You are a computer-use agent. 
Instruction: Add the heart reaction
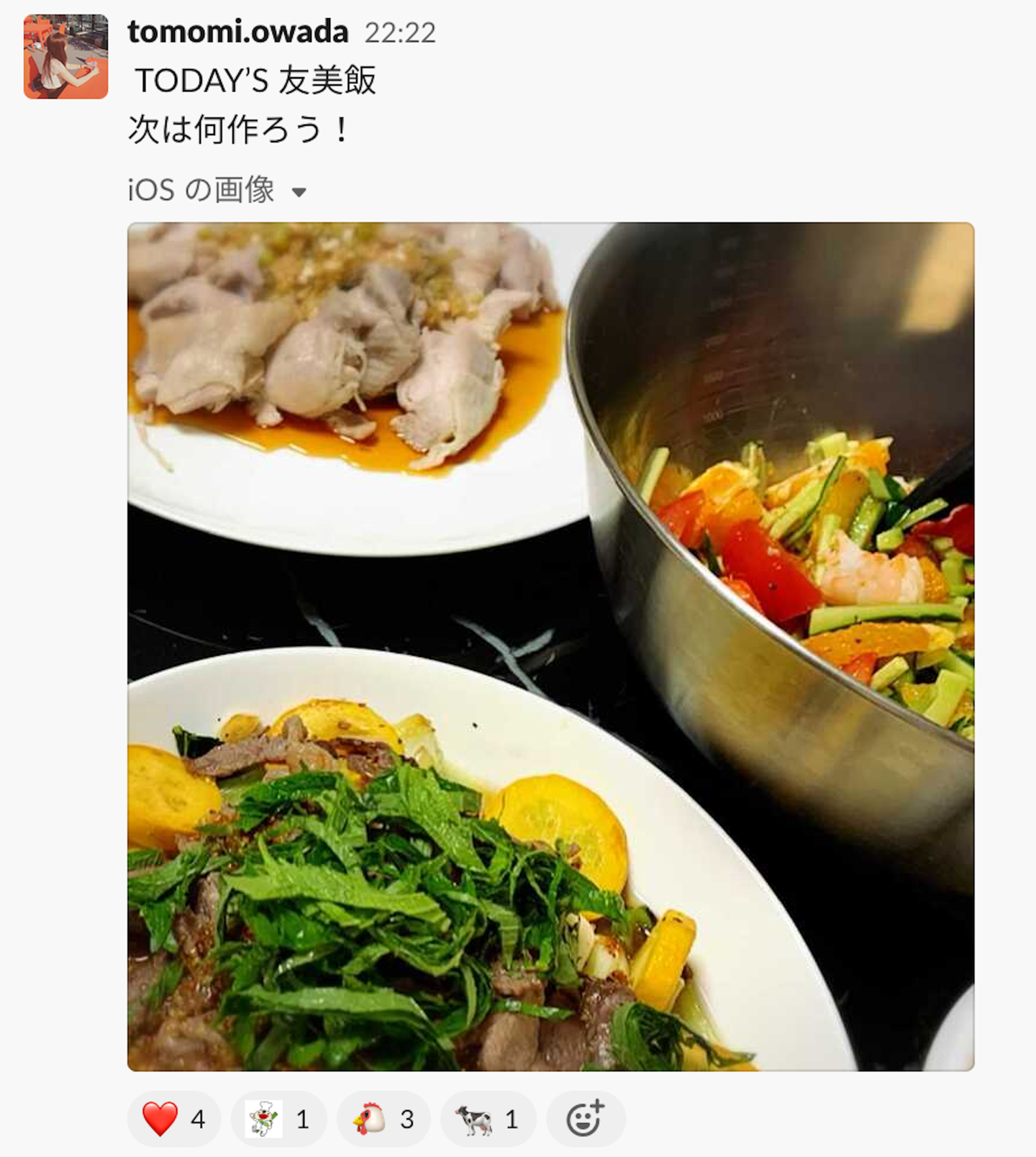tap(173, 1119)
